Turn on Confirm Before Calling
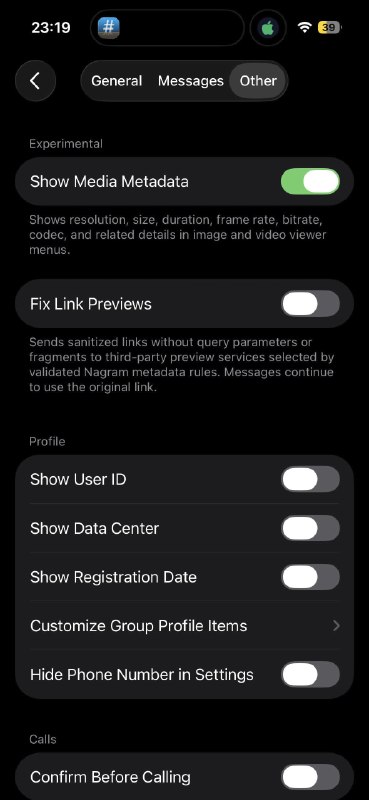The image size is (369, 800). pos(310,777)
